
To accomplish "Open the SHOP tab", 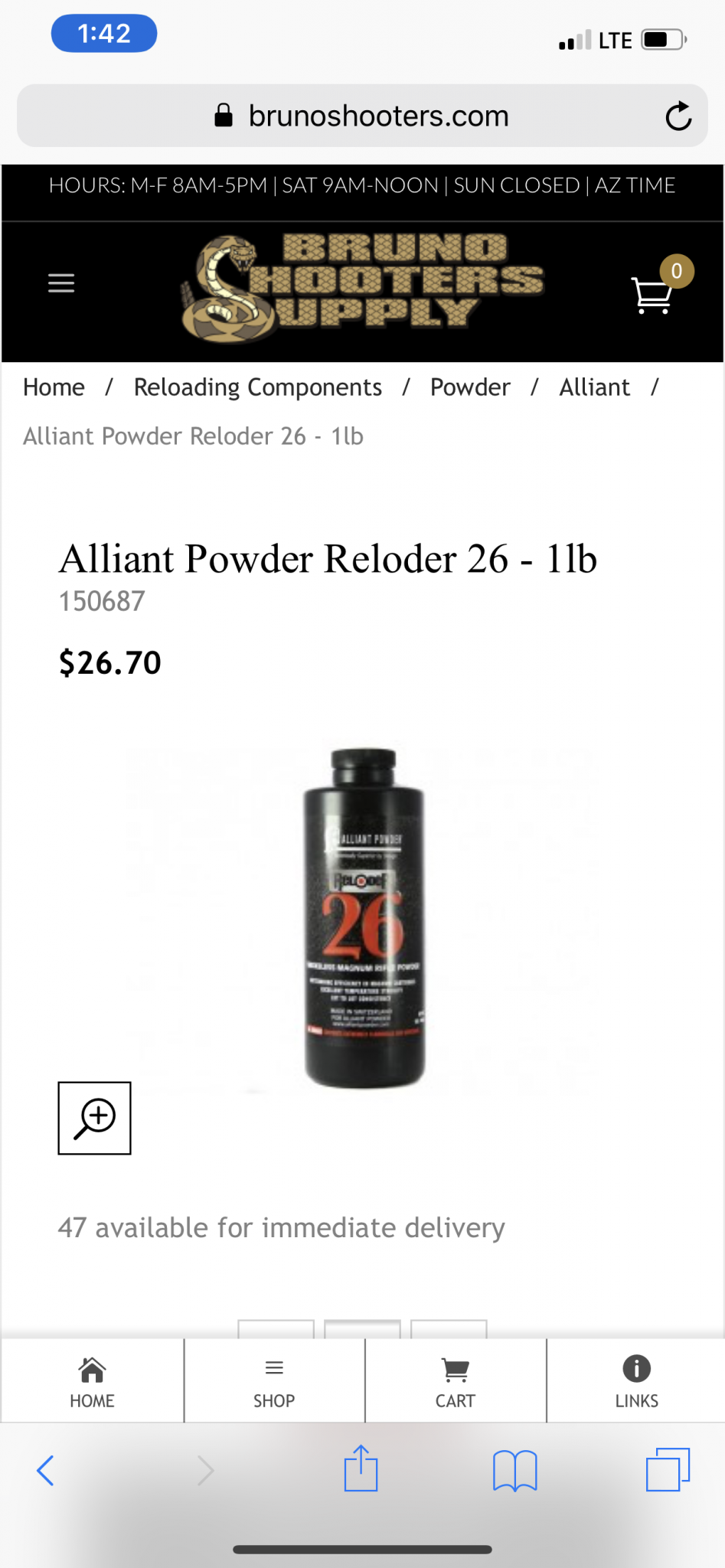I will point(274,1382).
